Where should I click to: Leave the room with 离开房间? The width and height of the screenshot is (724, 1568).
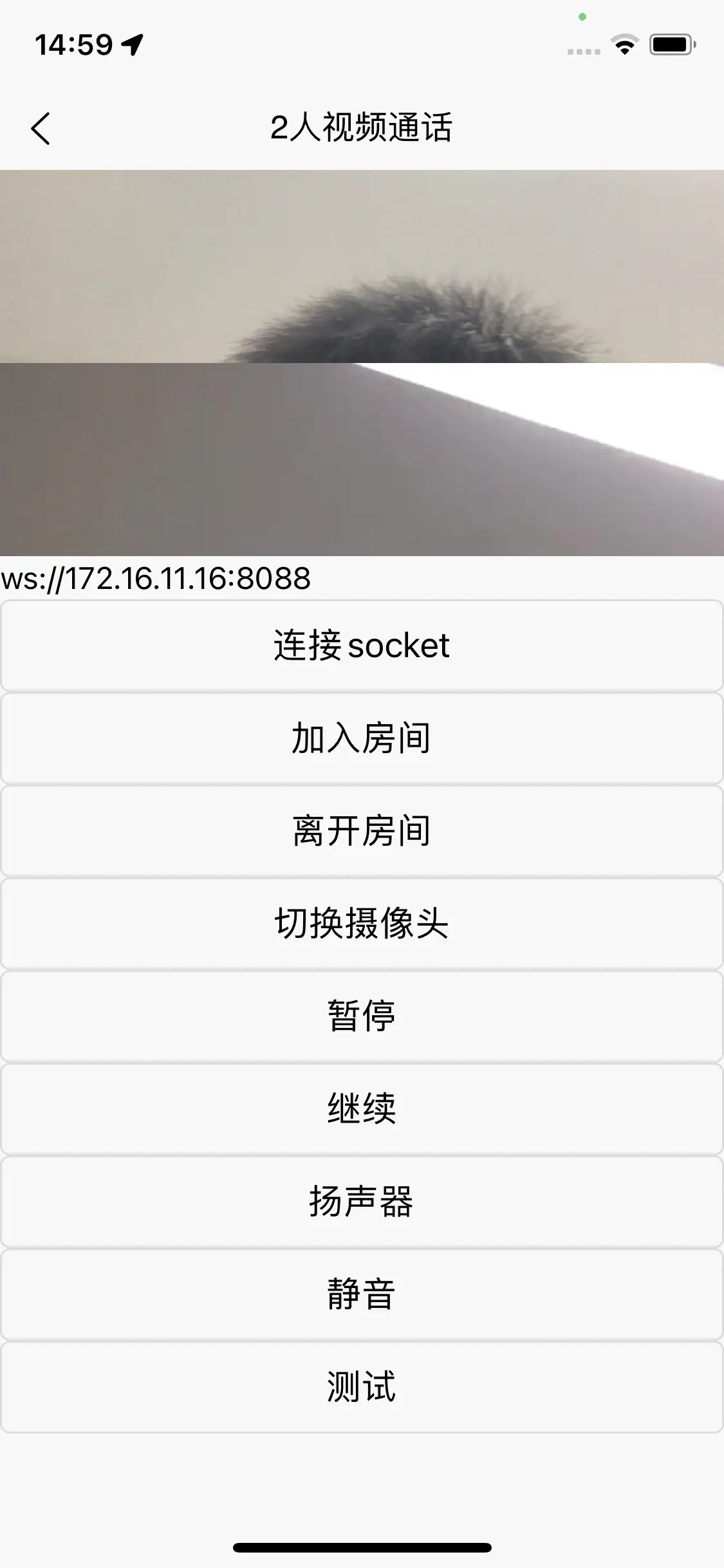click(x=362, y=831)
